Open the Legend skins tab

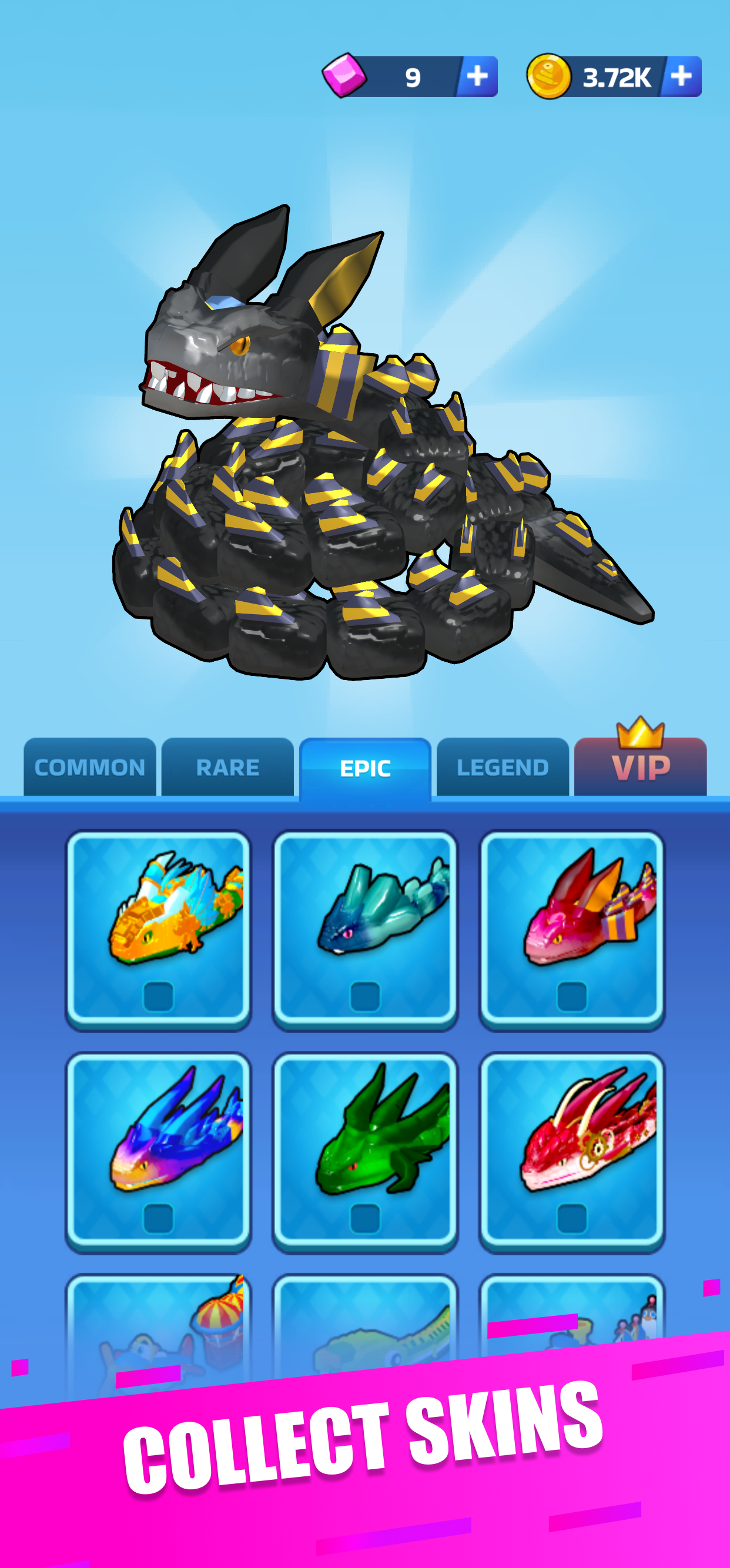click(503, 767)
